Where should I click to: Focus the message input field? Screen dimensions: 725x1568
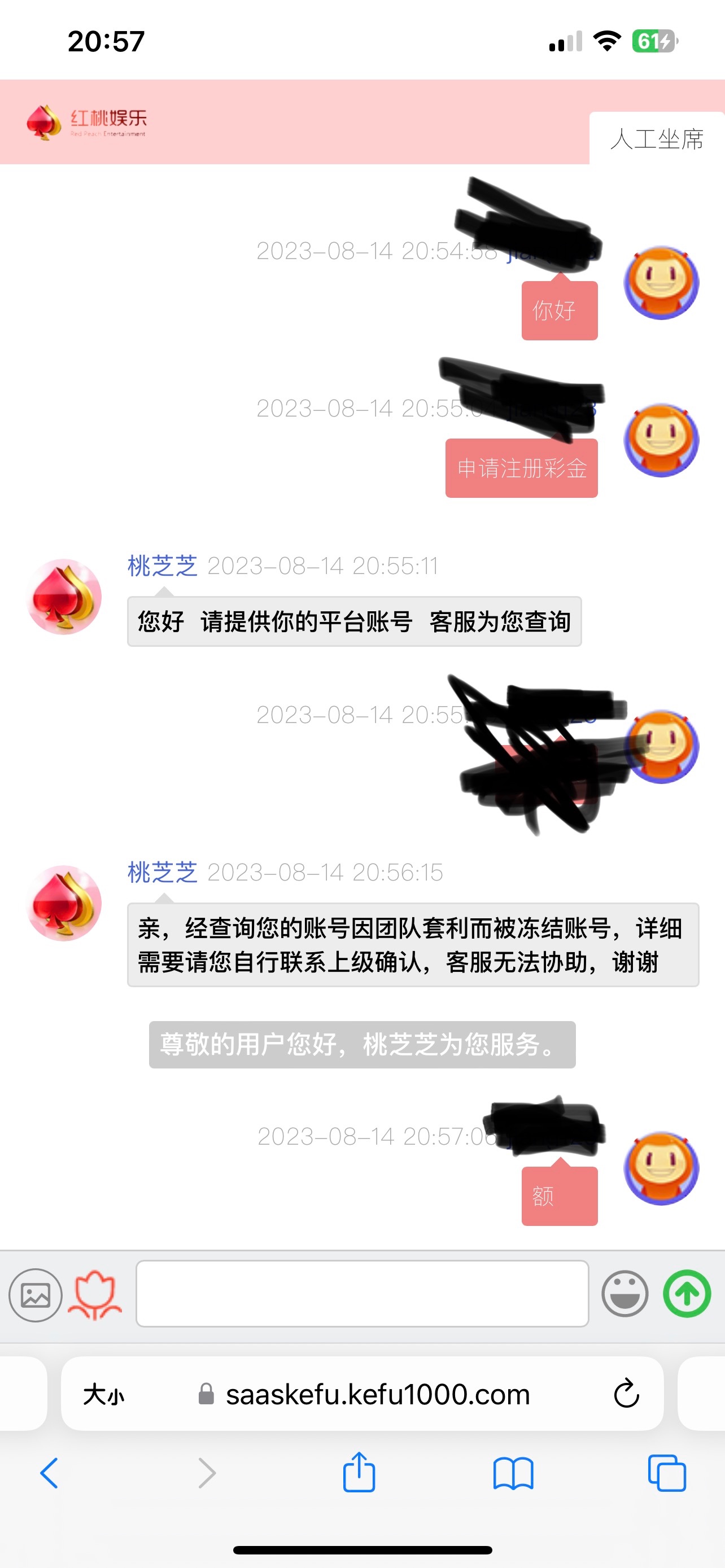pyautogui.click(x=361, y=1294)
